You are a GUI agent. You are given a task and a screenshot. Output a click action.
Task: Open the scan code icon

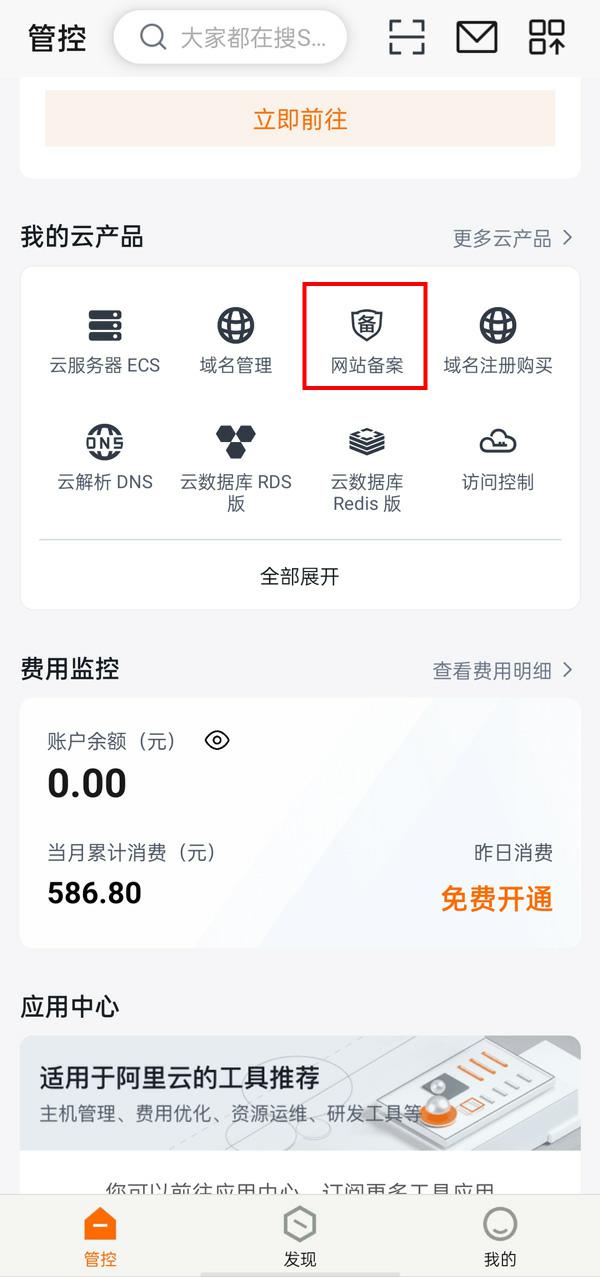pos(407,38)
